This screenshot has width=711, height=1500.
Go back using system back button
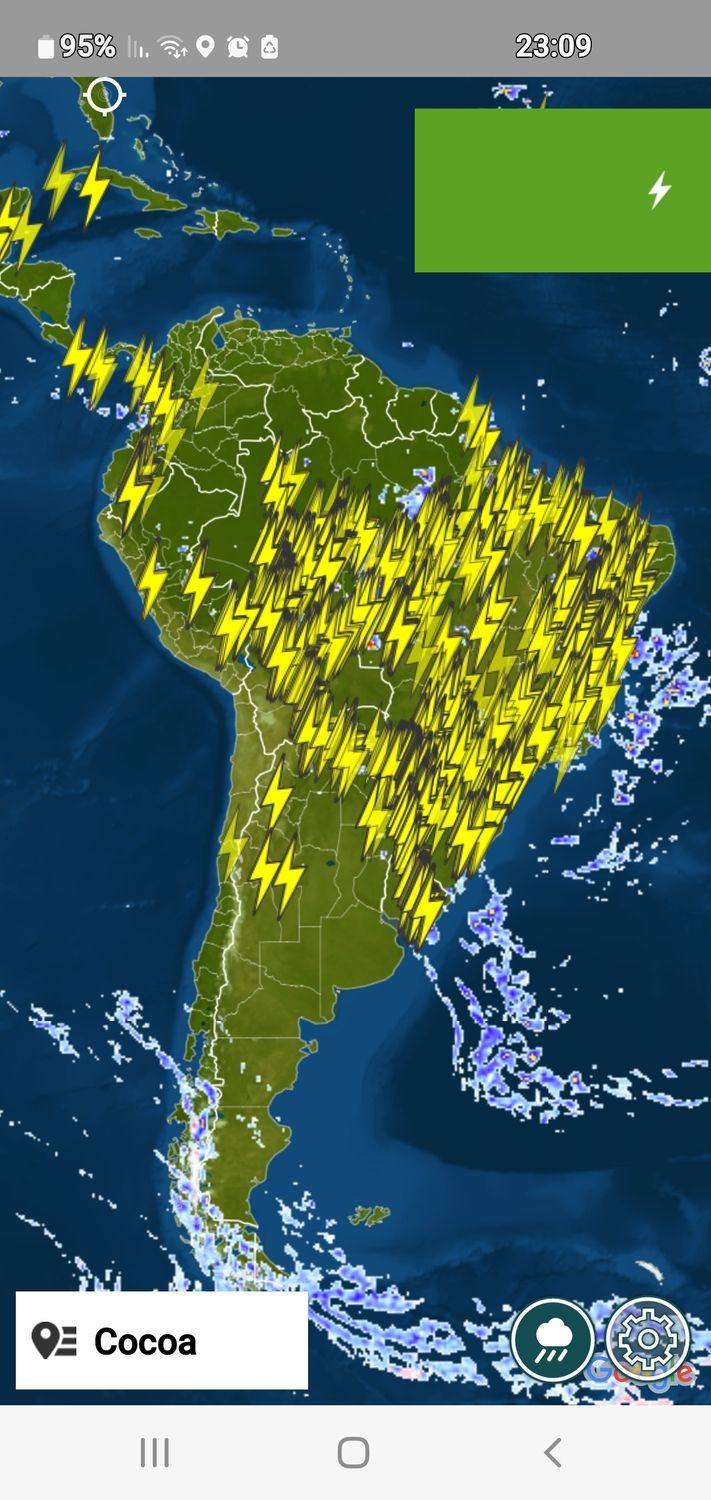pyautogui.click(x=552, y=1452)
